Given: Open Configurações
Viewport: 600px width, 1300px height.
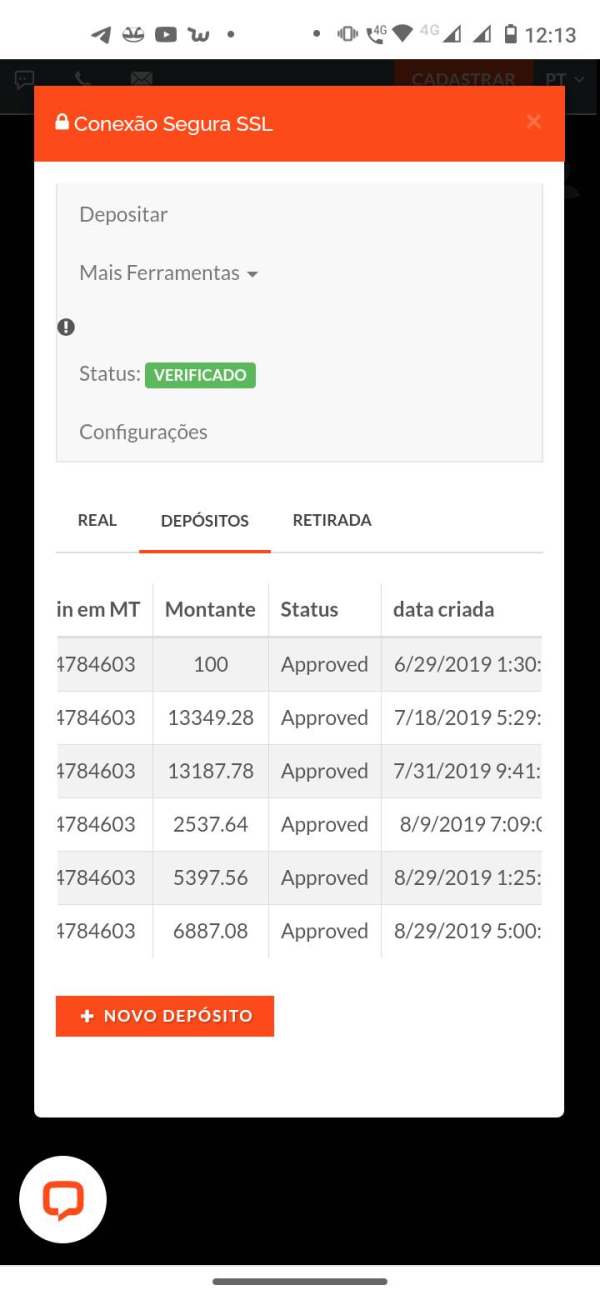Looking at the screenshot, I should [x=143, y=432].
